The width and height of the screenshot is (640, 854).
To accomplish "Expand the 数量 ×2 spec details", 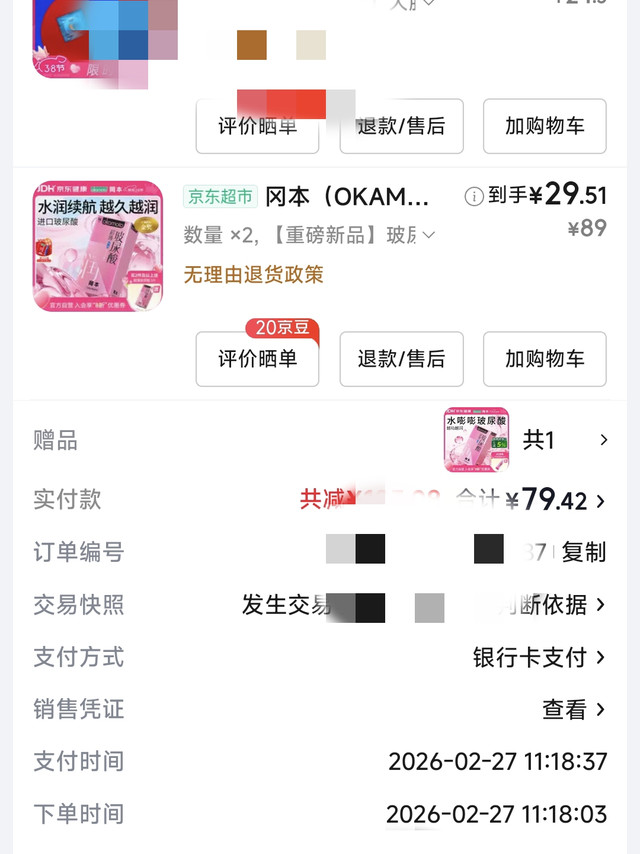I will [429, 236].
